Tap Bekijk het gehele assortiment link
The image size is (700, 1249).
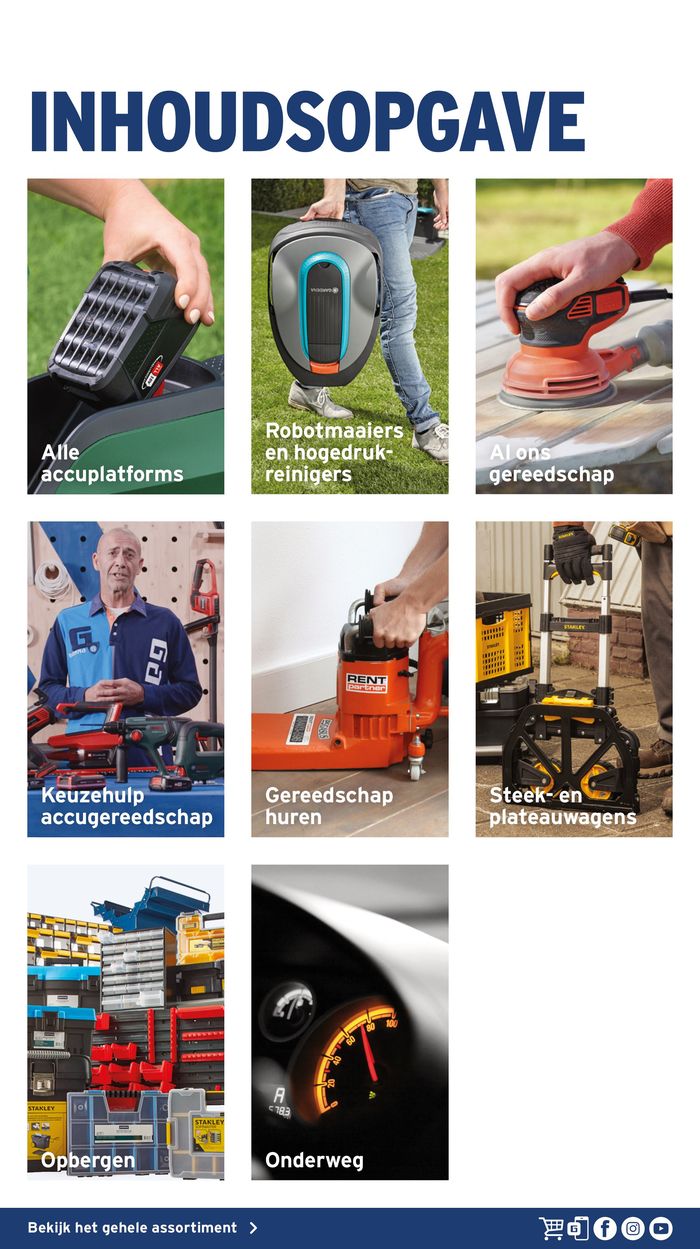[x=142, y=1228]
